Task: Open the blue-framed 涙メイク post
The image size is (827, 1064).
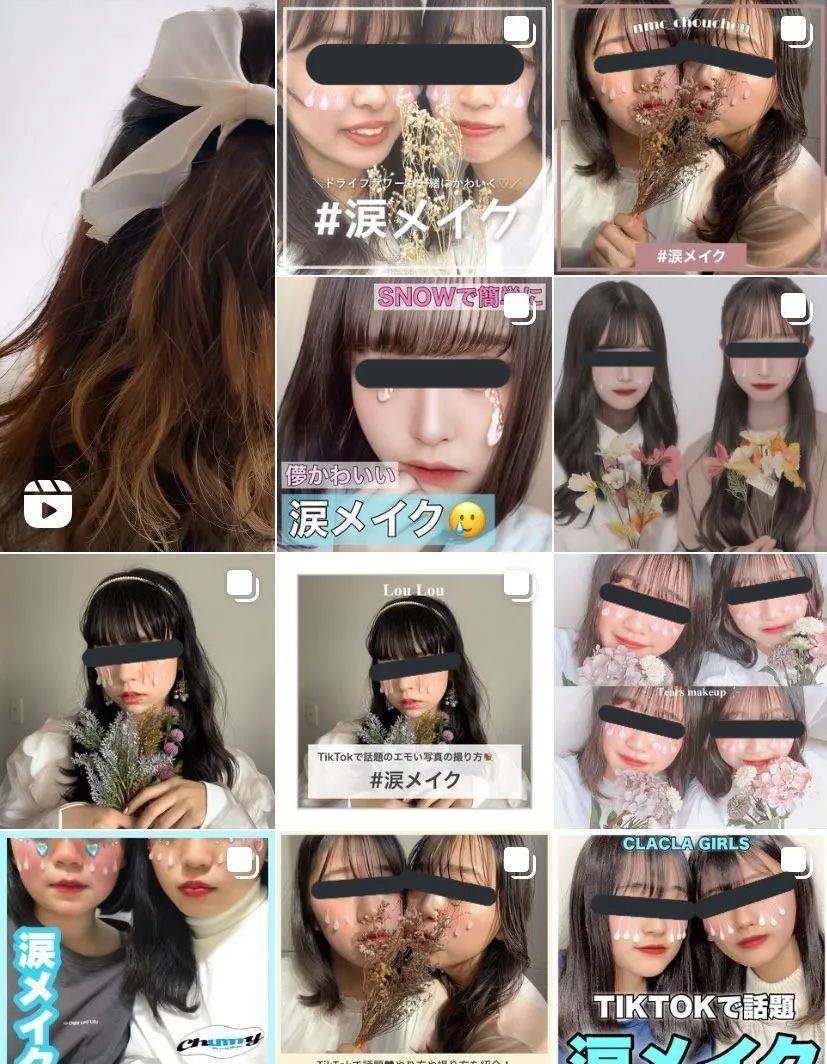Action: 137,948
